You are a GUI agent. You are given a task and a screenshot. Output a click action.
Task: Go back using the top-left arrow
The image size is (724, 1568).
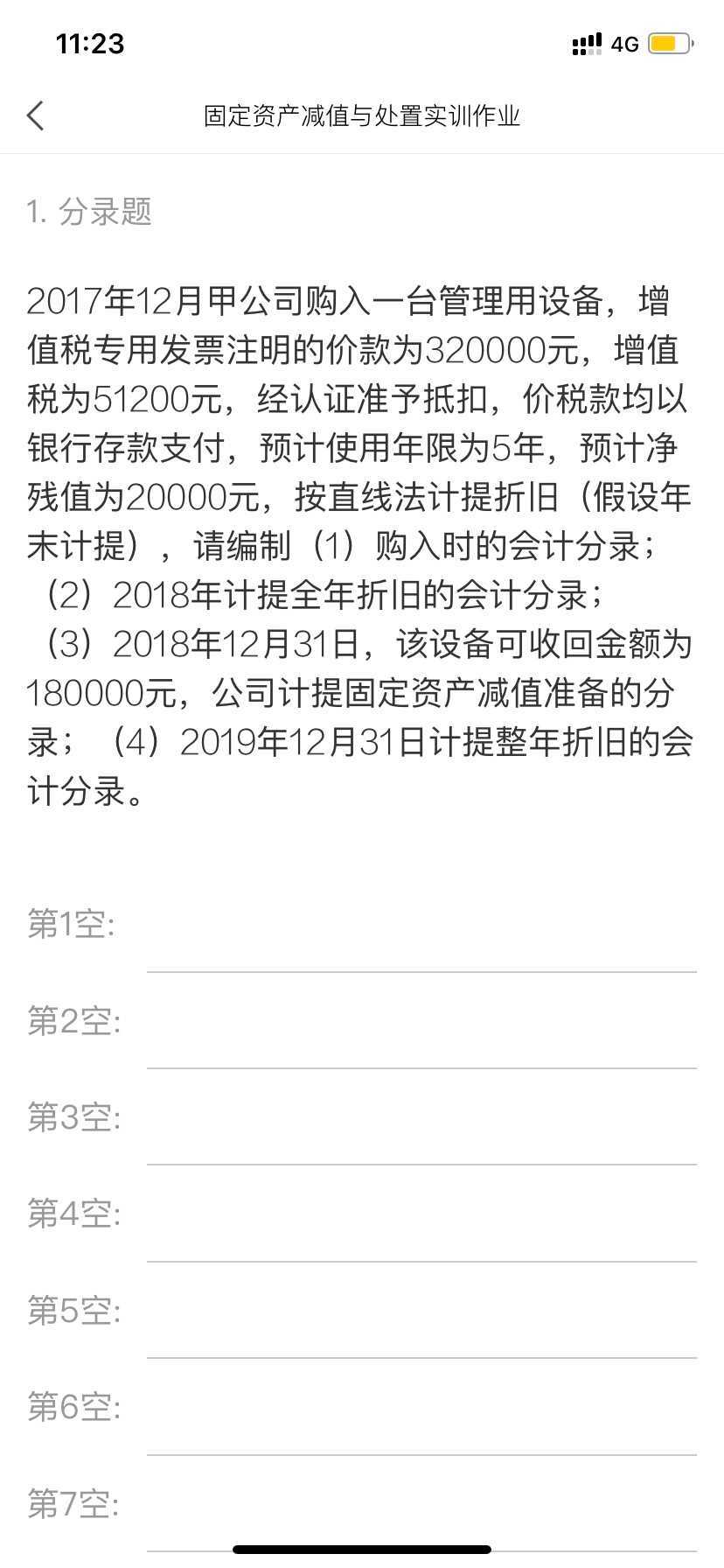click(x=36, y=115)
